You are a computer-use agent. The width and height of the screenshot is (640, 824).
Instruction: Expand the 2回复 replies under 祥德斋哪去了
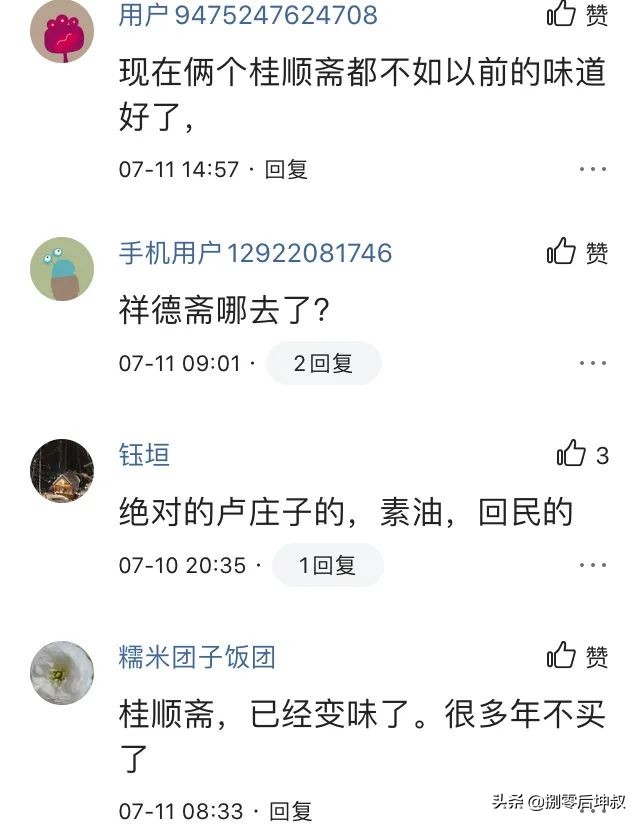pyautogui.click(x=323, y=363)
